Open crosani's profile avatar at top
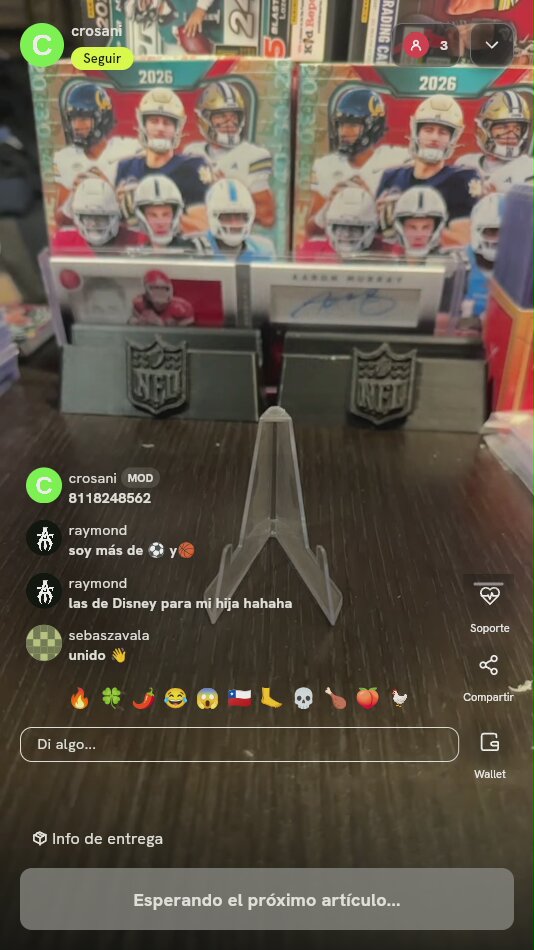Viewport: 534px width, 950px height. click(41, 45)
